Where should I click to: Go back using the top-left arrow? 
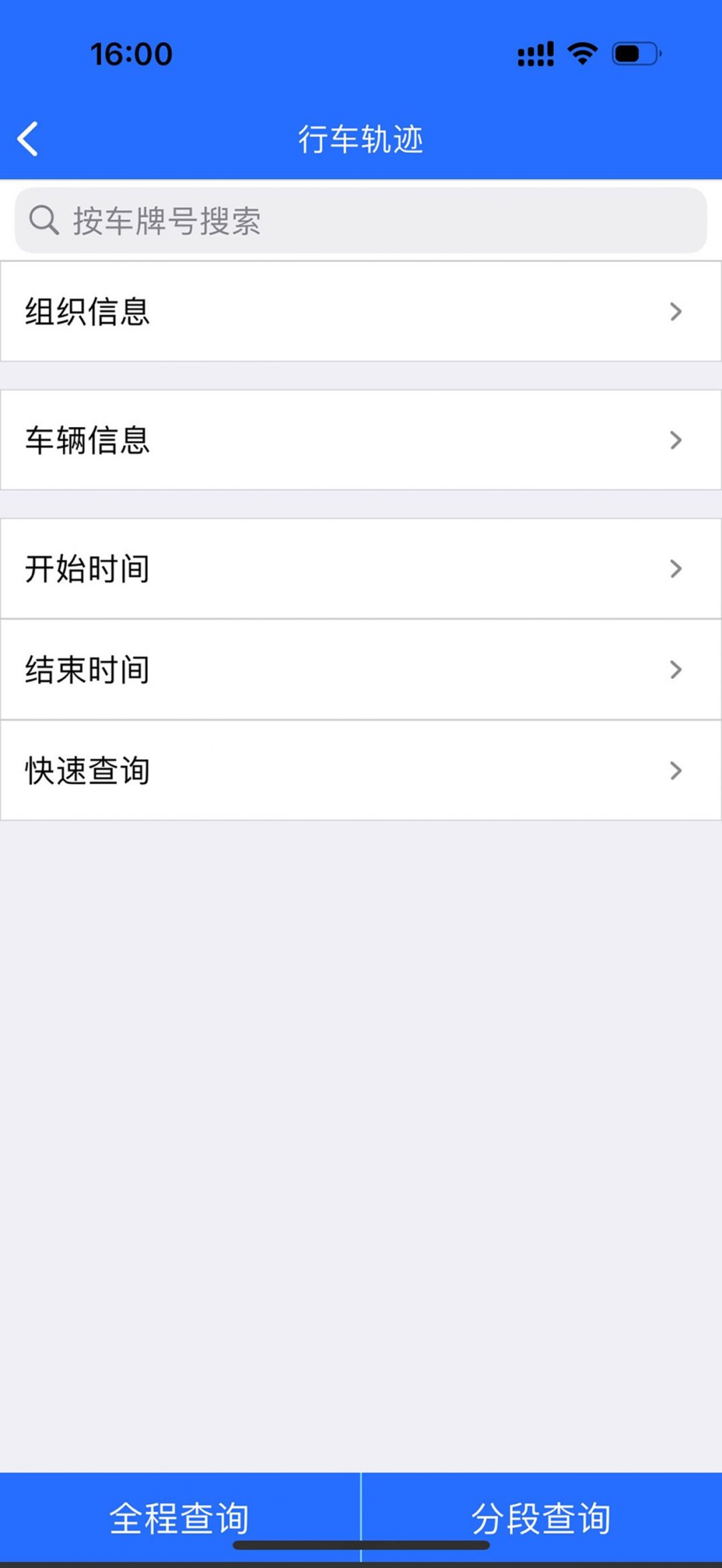(28, 139)
